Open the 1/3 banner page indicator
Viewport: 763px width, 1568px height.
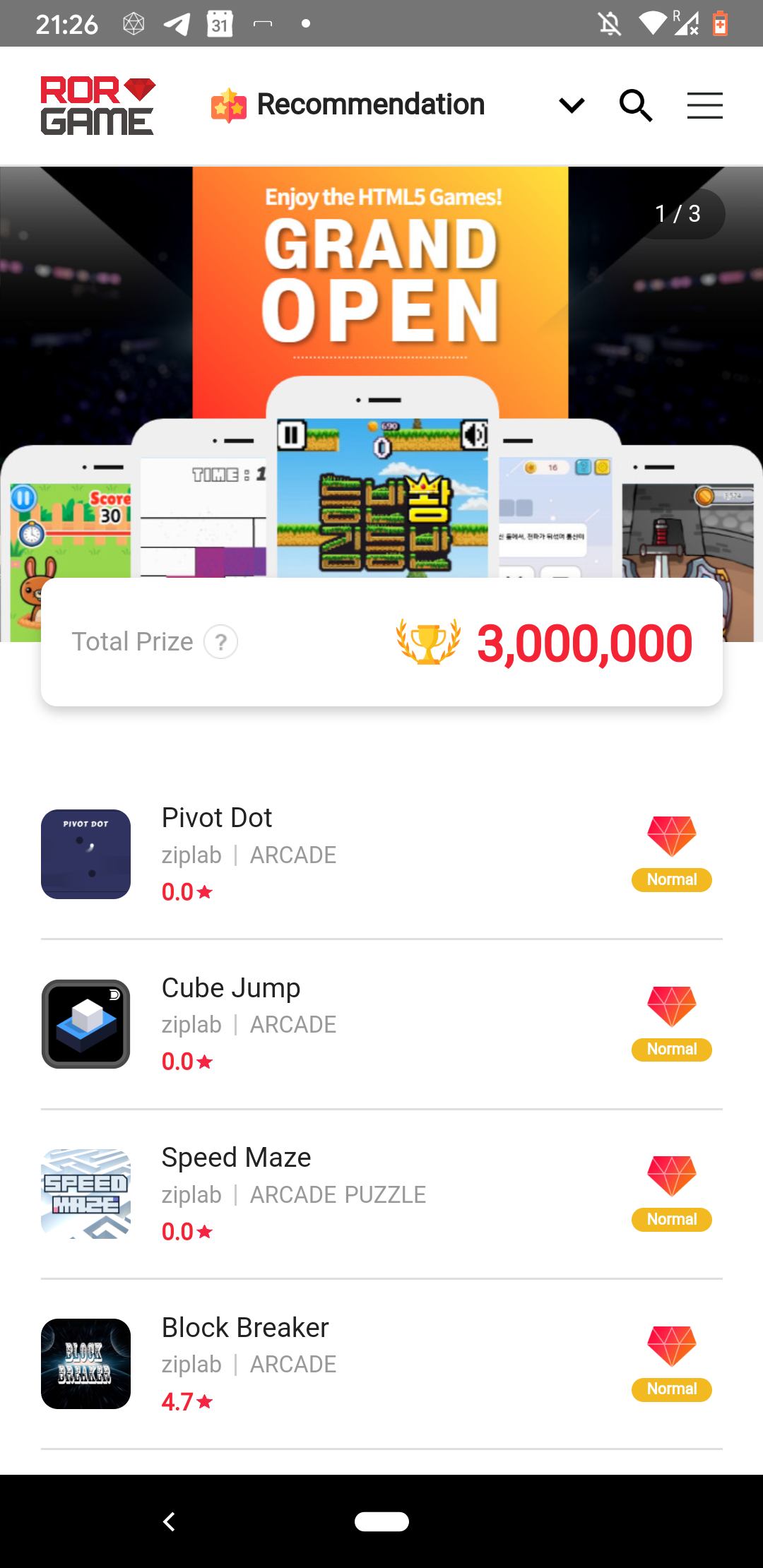(x=678, y=213)
